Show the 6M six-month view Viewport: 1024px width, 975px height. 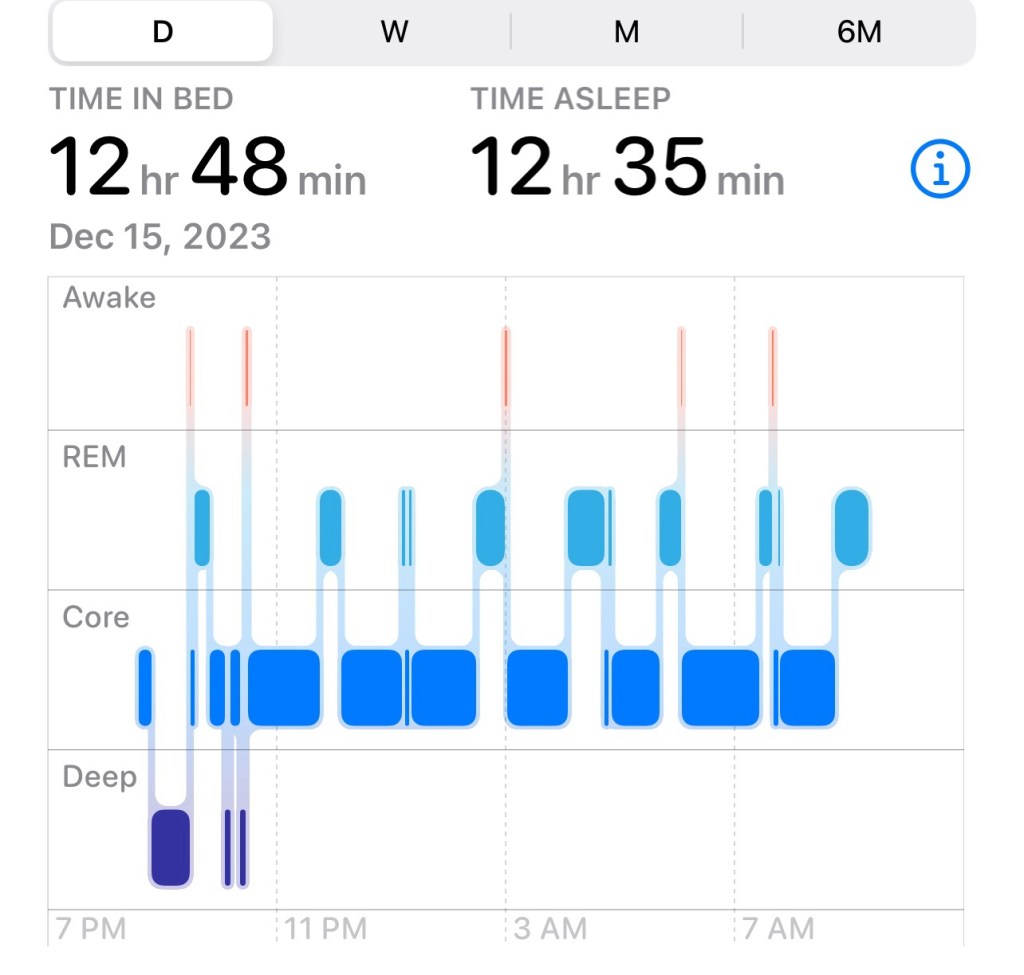click(x=859, y=32)
